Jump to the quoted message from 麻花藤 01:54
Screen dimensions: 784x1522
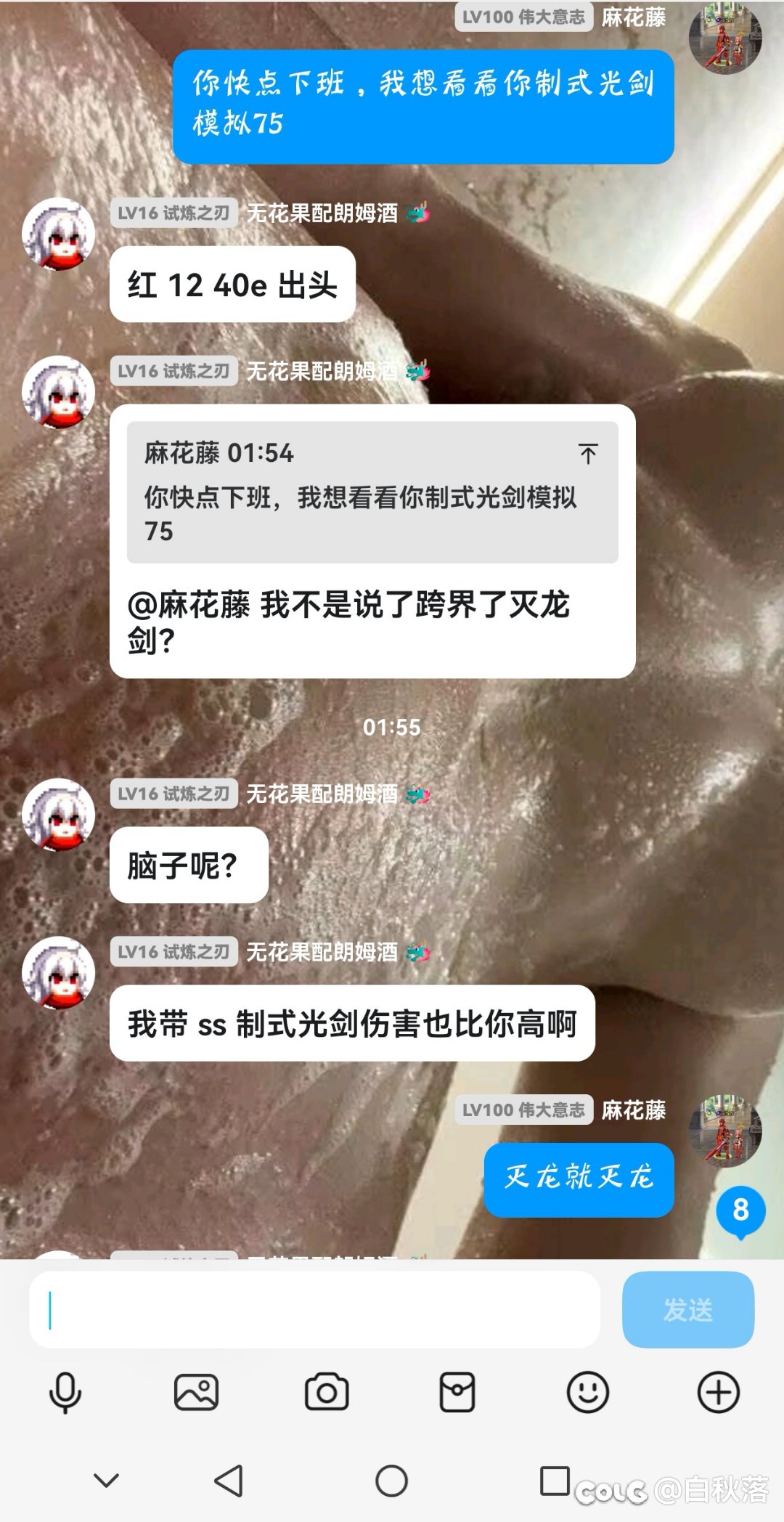[588, 454]
